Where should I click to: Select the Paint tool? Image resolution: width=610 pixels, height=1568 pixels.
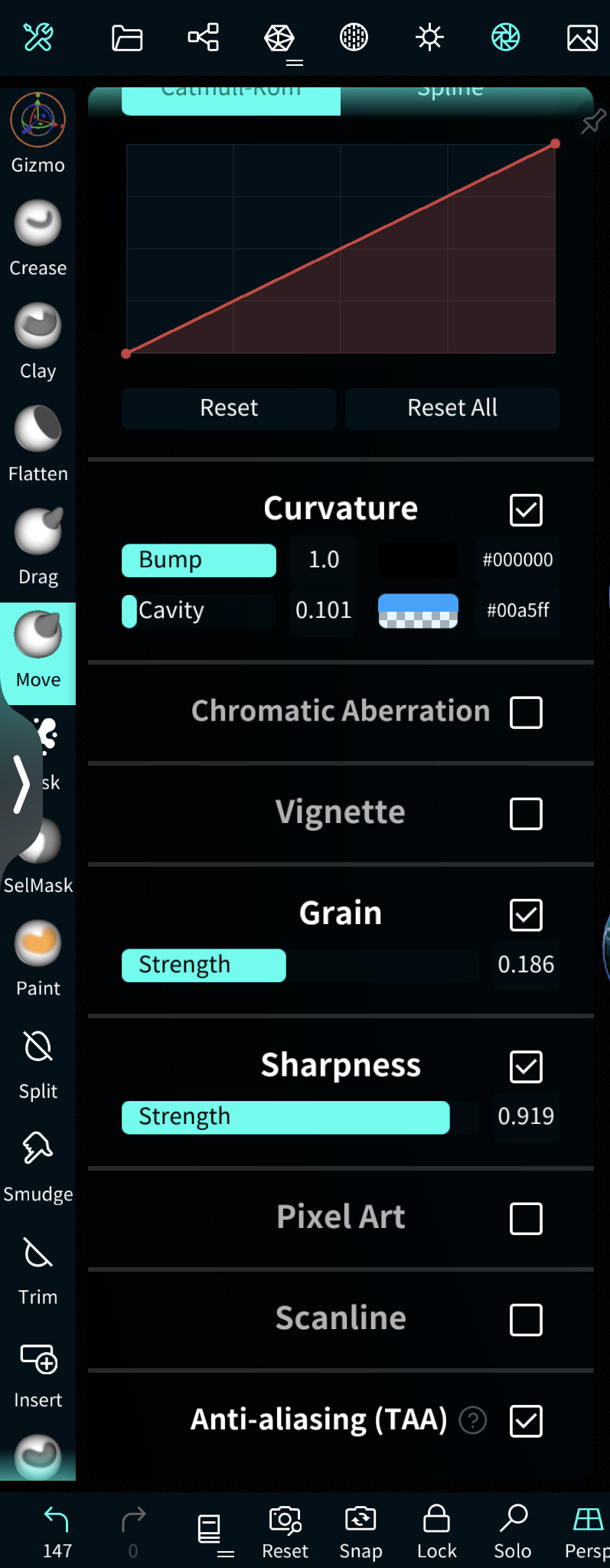pyautogui.click(x=38, y=959)
